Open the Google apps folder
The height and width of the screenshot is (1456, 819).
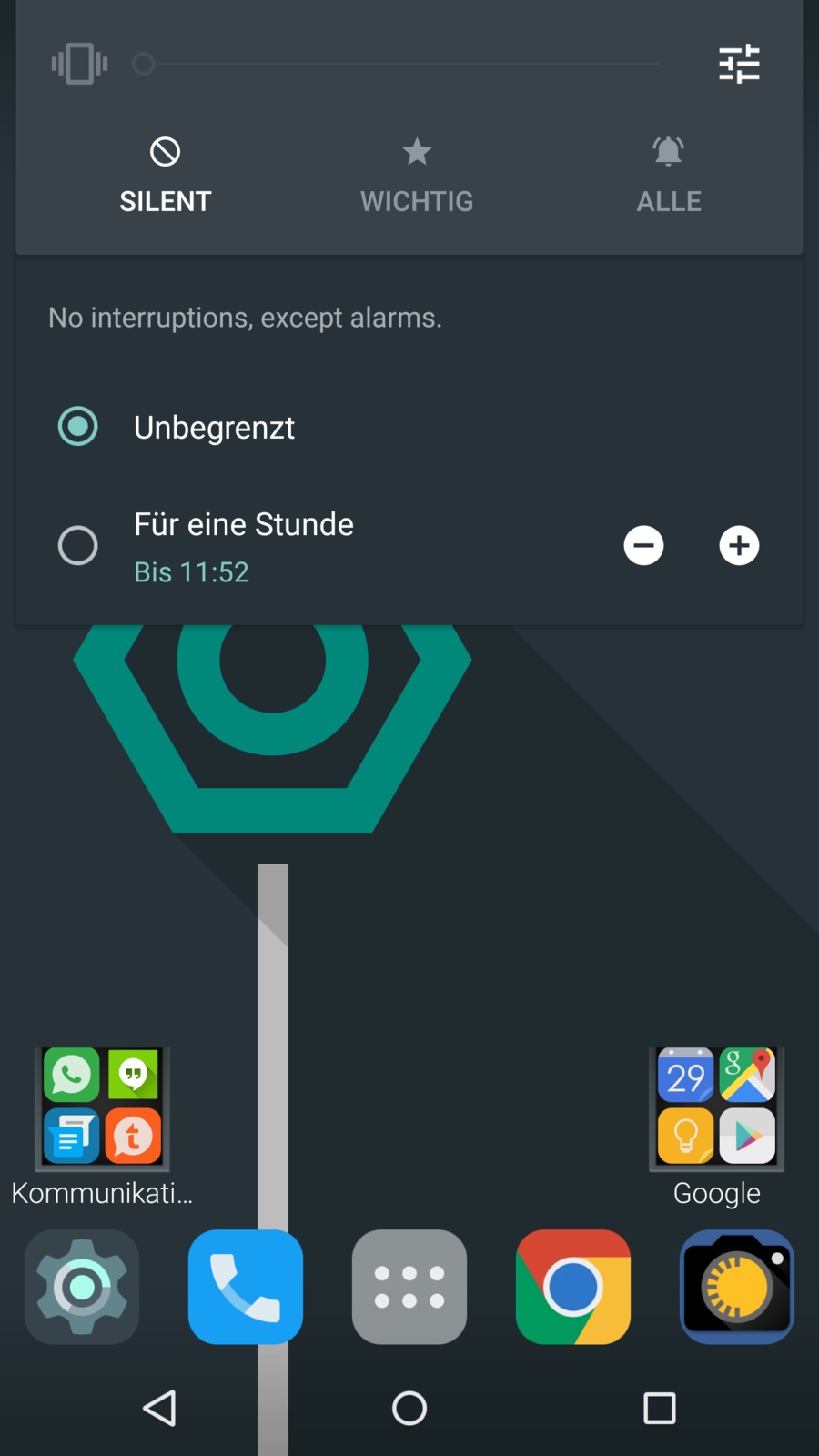pyautogui.click(x=716, y=1108)
